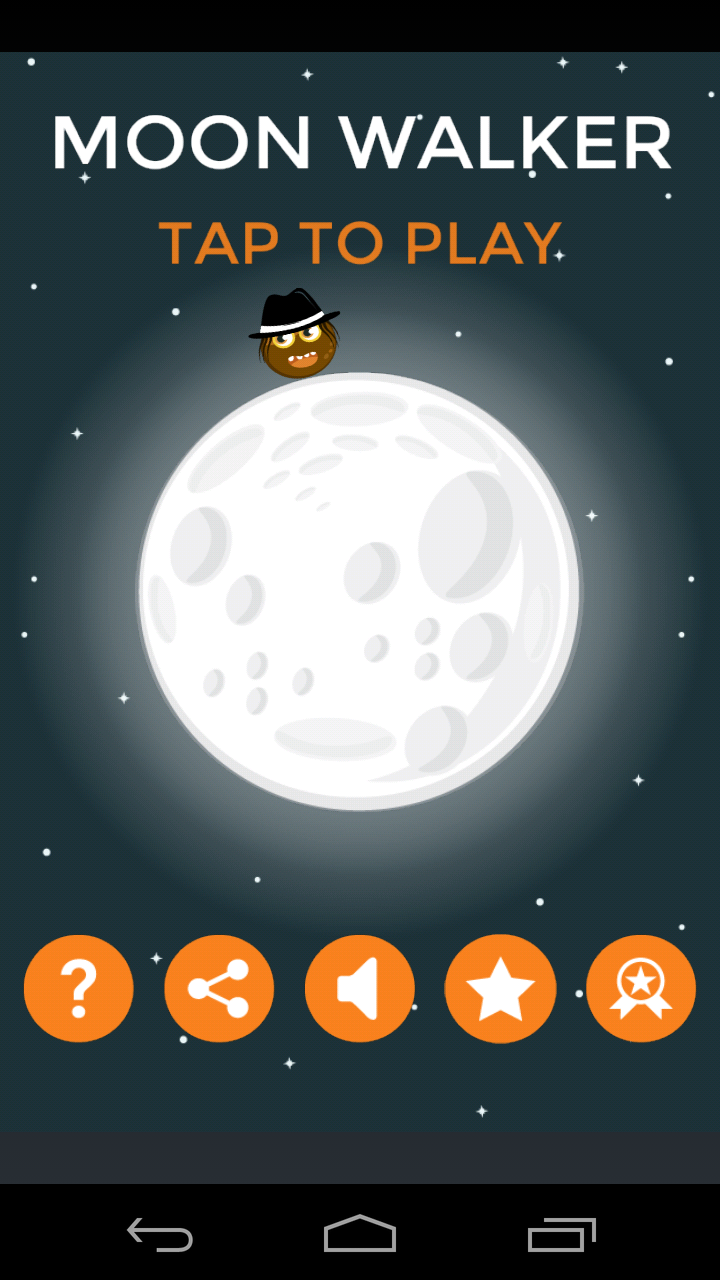Return to the device home screen
The height and width of the screenshot is (1280, 720).
click(360, 1234)
